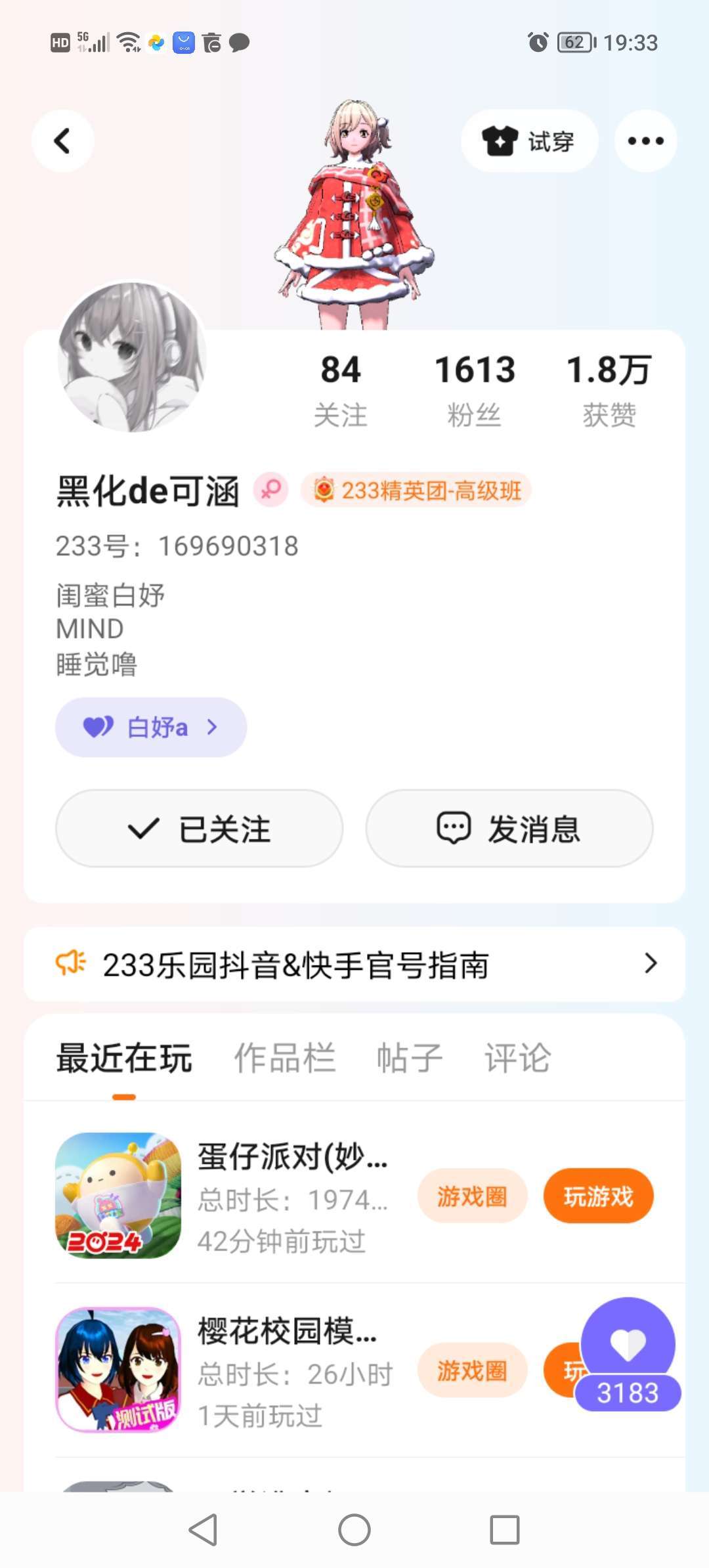Open the three-dot overflow menu
Viewport: 709px width, 1568px height.
[645, 141]
